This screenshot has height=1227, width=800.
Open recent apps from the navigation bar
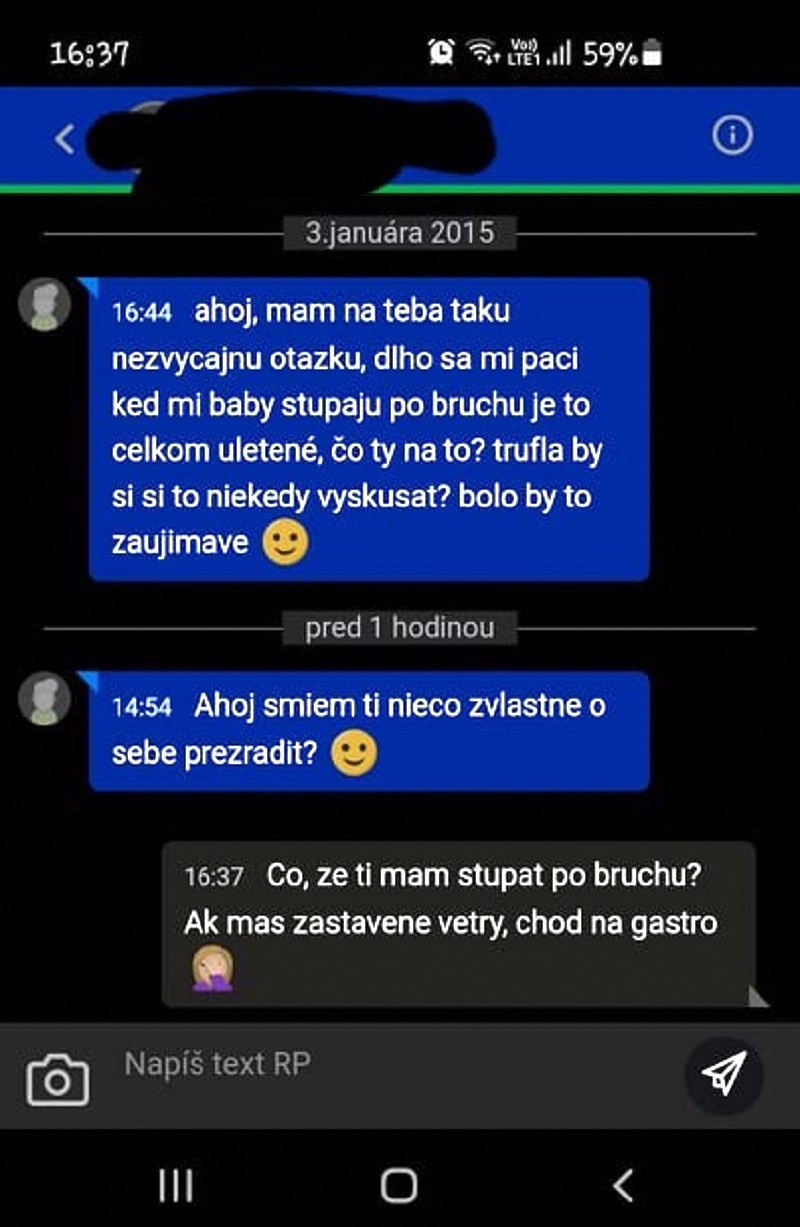pos(176,1186)
